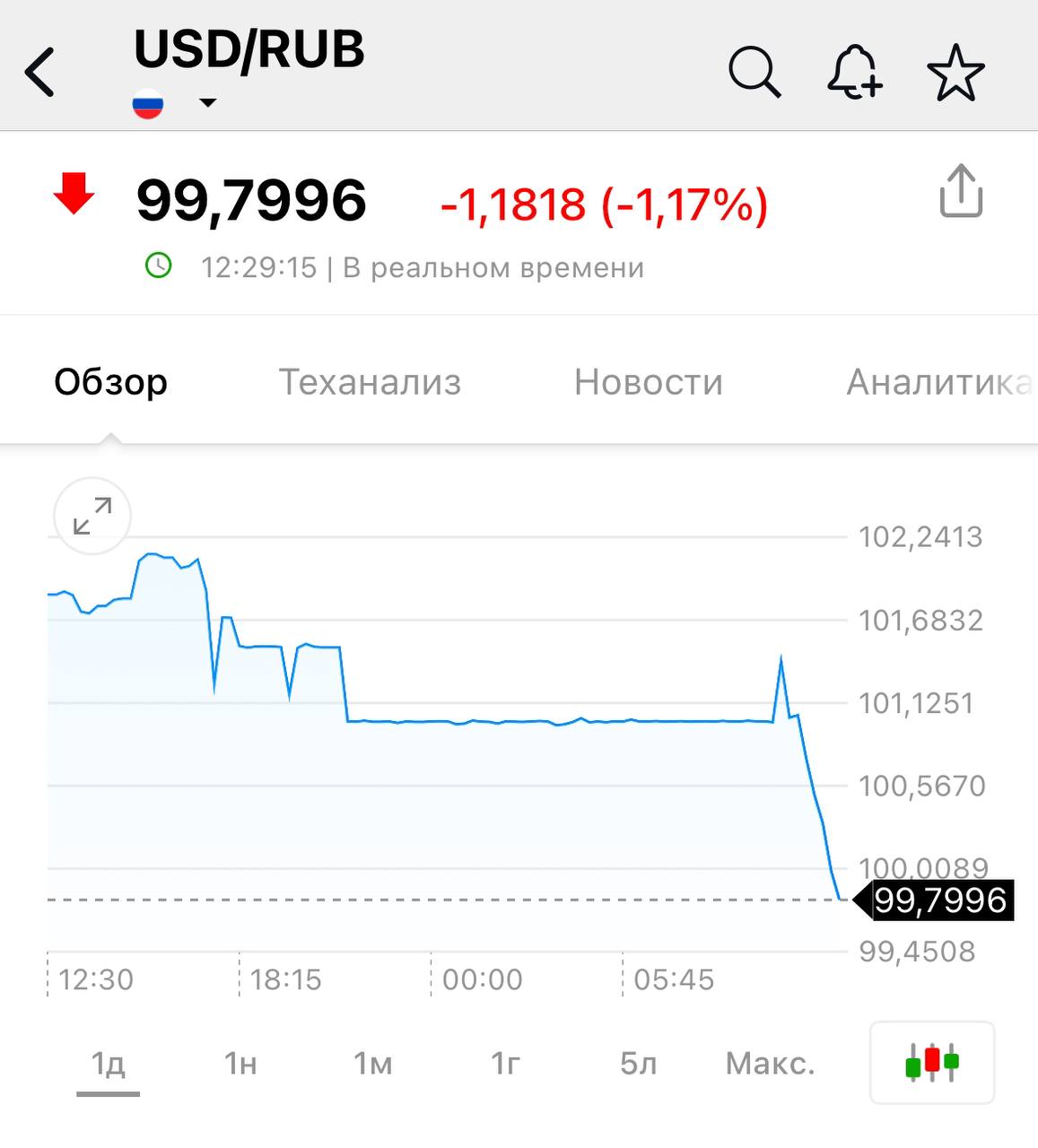Select the Макс. chart range
The height and width of the screenshot is (1148, 1038).
click(770, 1064)
